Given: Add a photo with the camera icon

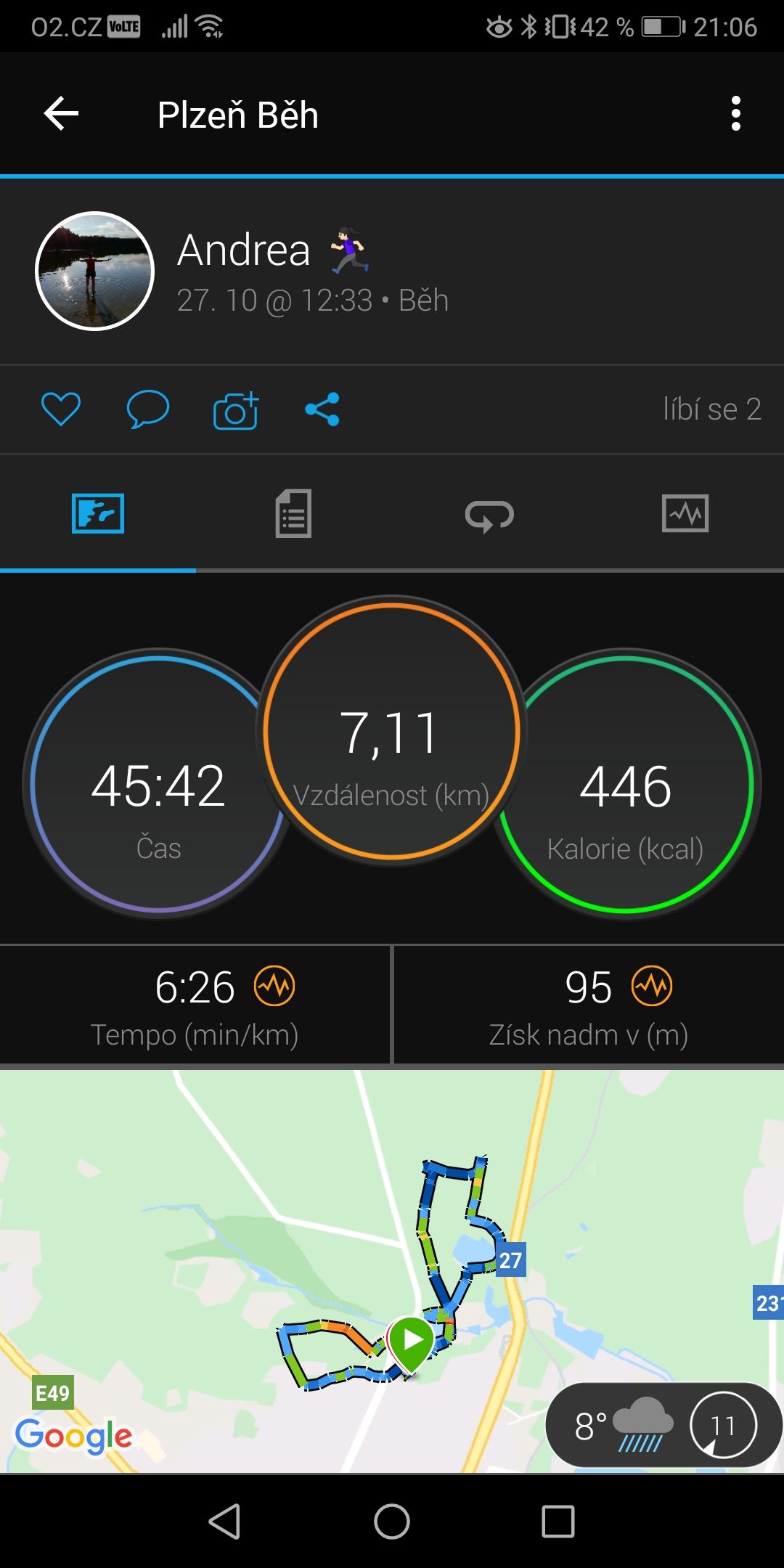Looking at the screenshot, I should (236, 410).
